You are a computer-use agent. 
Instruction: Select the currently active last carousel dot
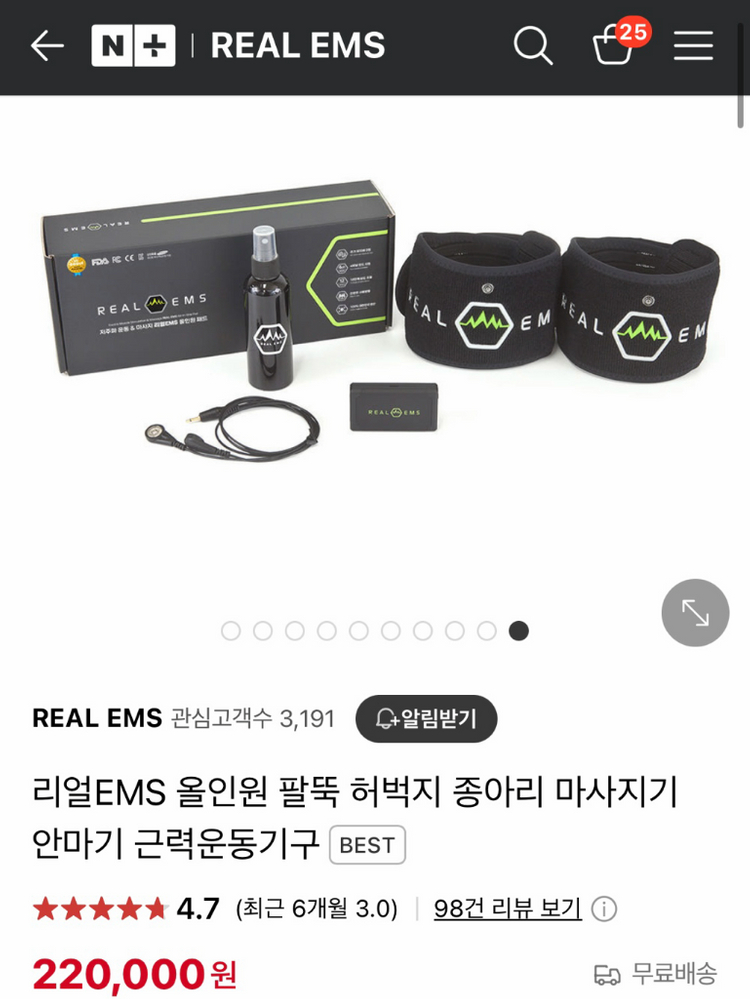click(518, 632)
